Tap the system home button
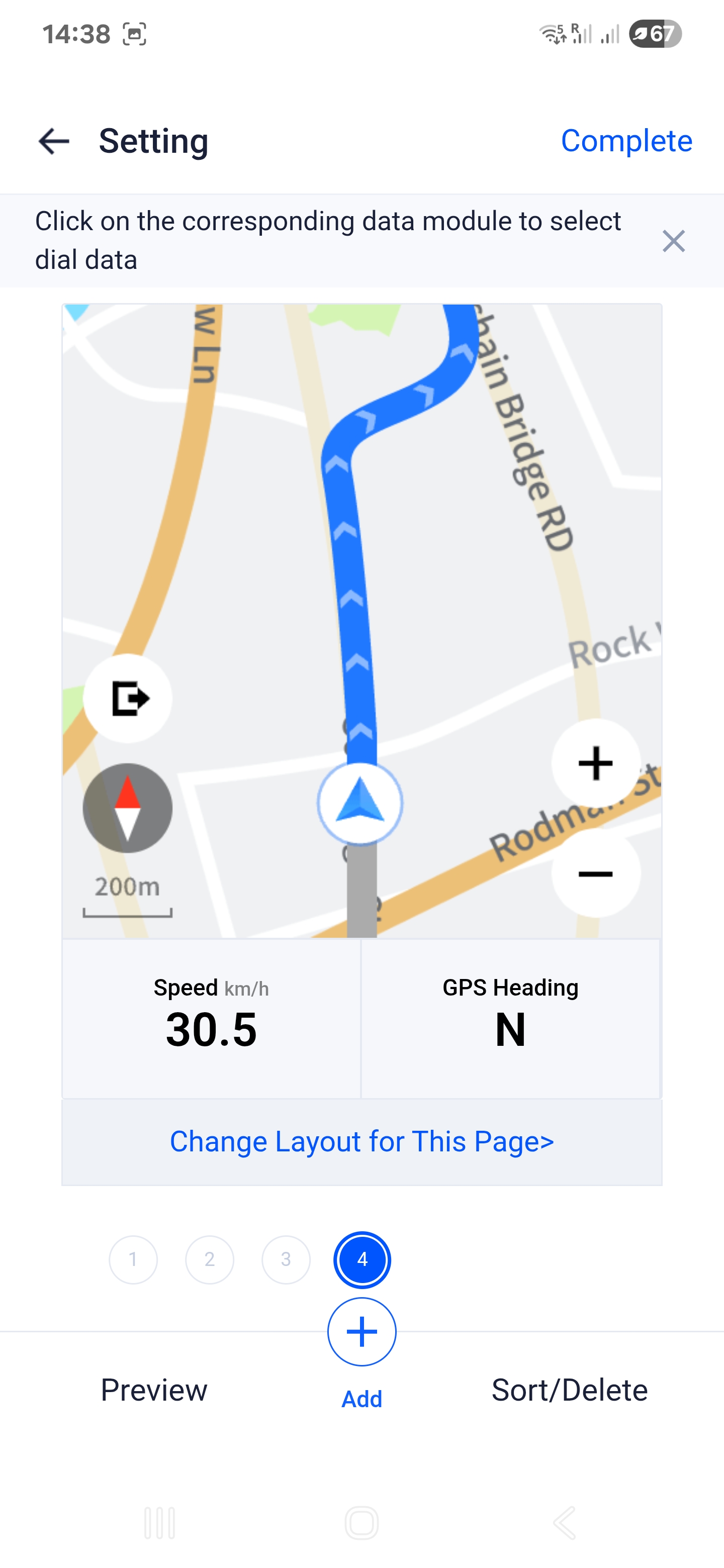 coord(361,1523)
